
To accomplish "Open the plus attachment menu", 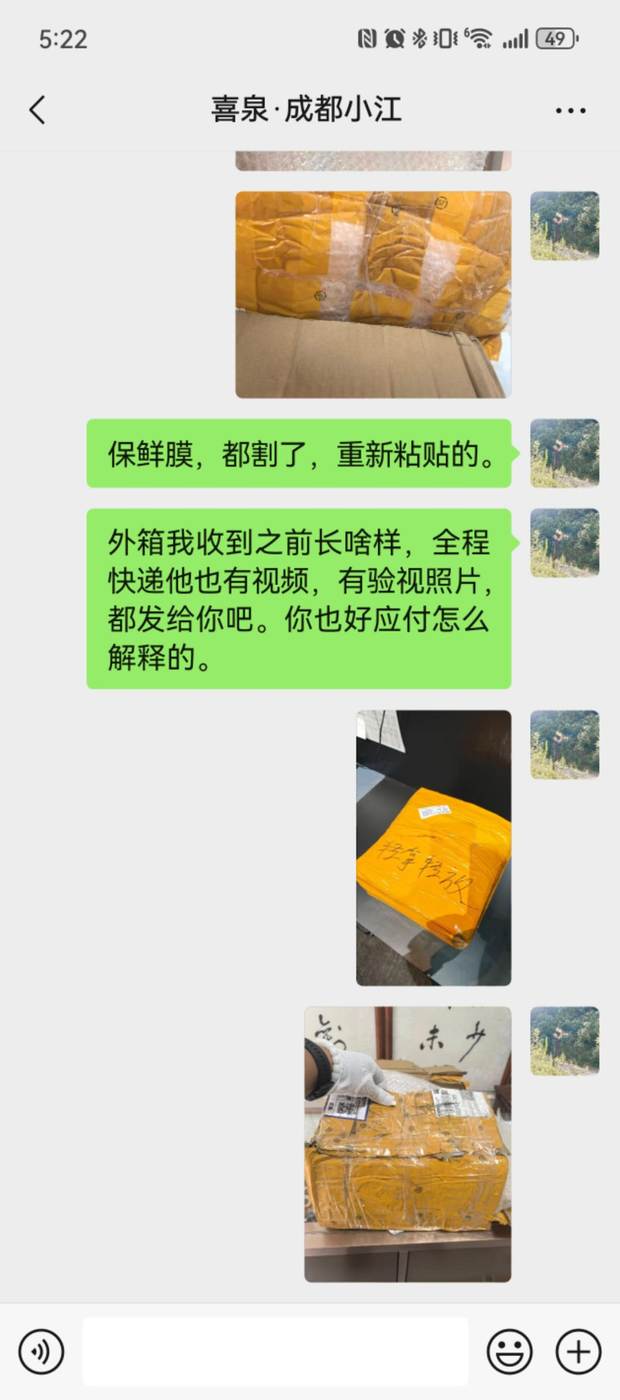I will click(578, 1352).
